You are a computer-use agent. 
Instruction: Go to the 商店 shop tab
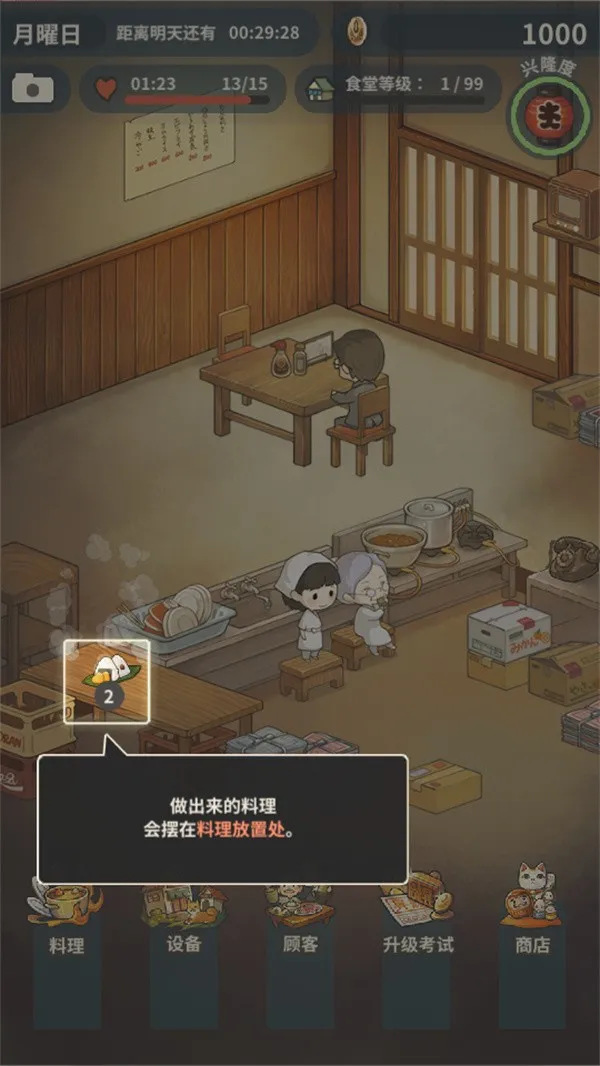(533, 944)
